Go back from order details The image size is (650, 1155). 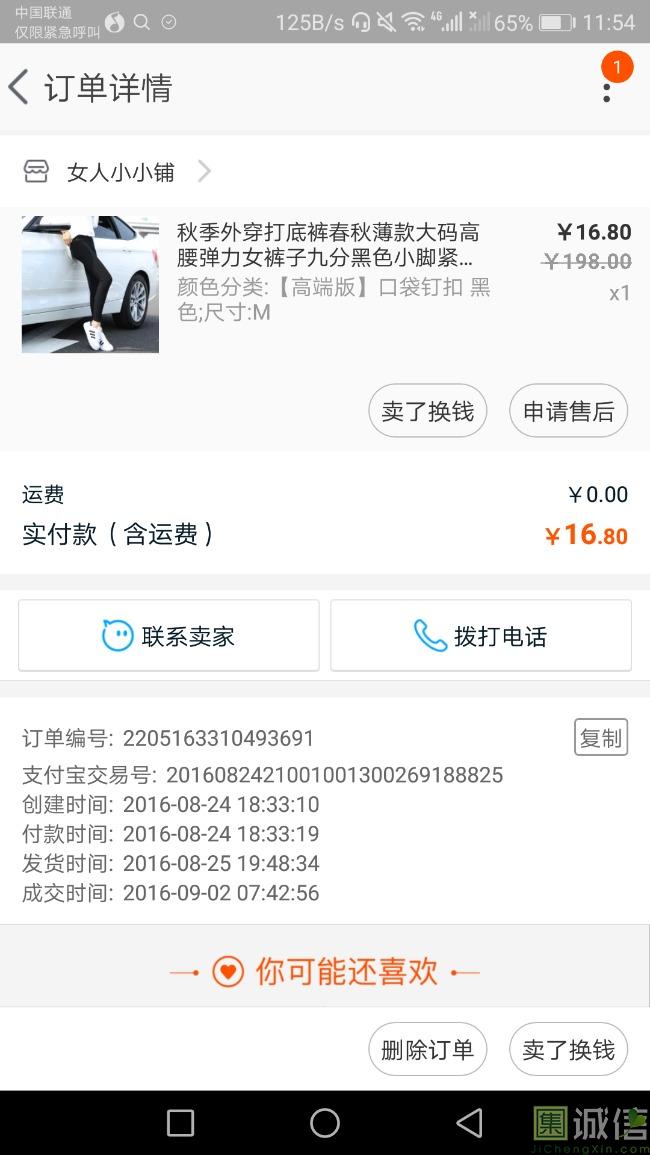coord(20,88)
